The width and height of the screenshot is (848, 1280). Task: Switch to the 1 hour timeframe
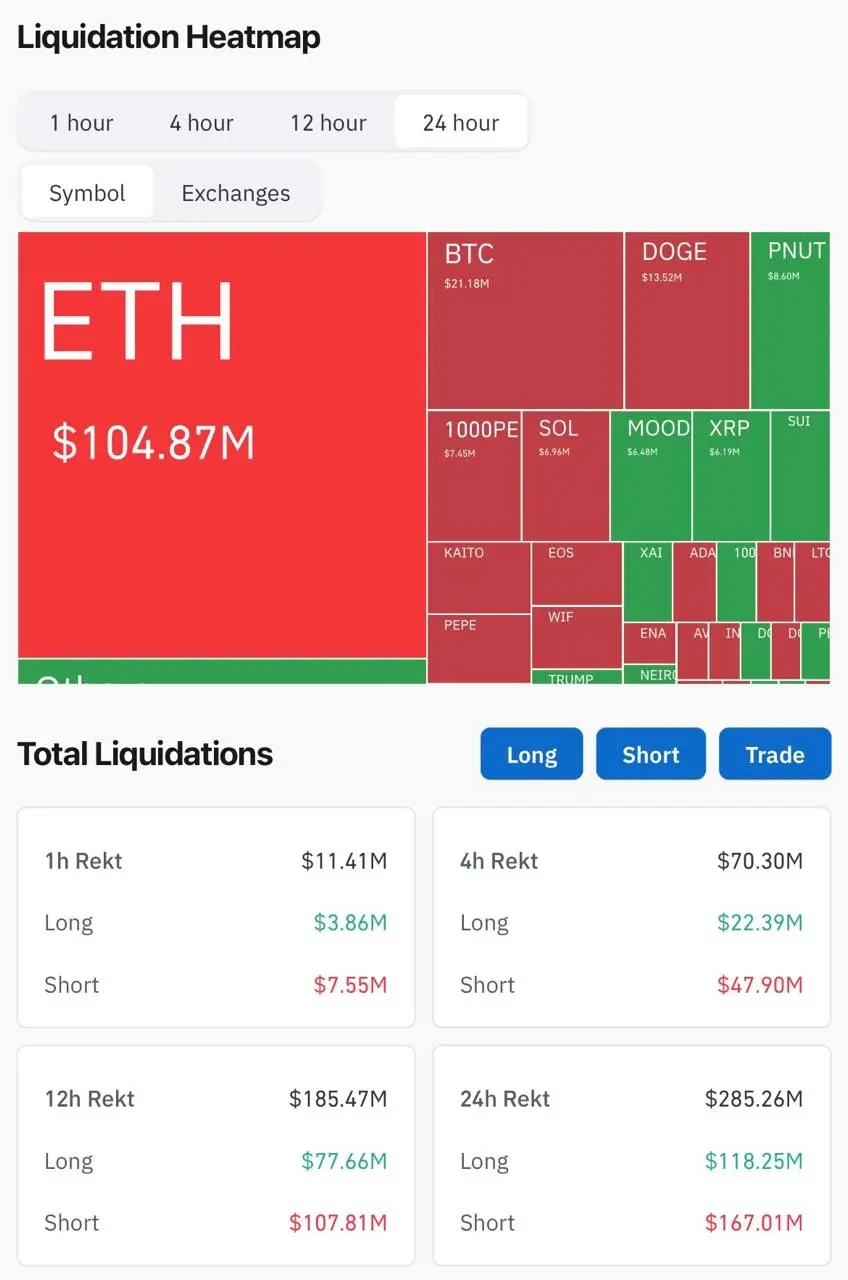point(82,123)
